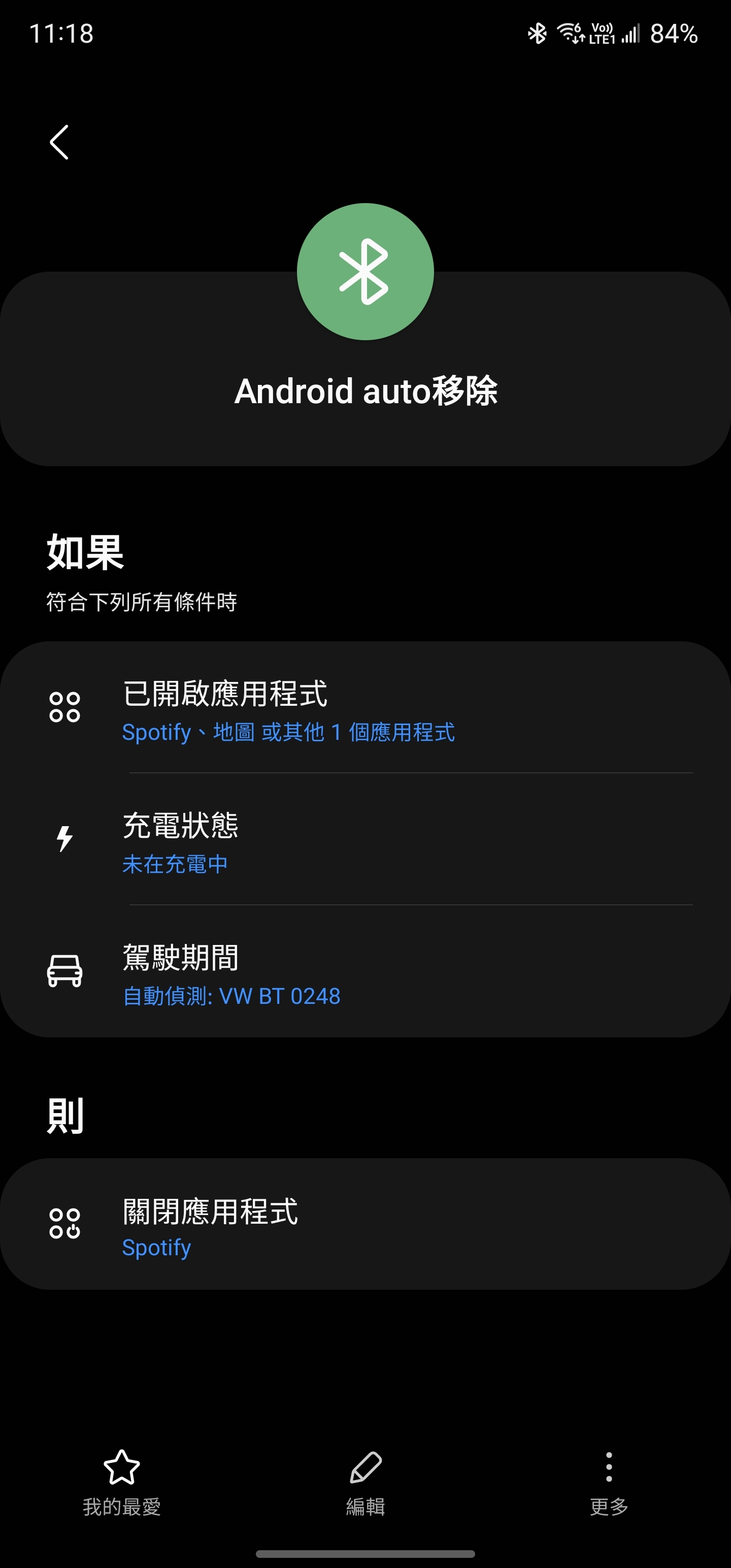
Task: Go back using the top-left arrow
Action: click(59, 143)
